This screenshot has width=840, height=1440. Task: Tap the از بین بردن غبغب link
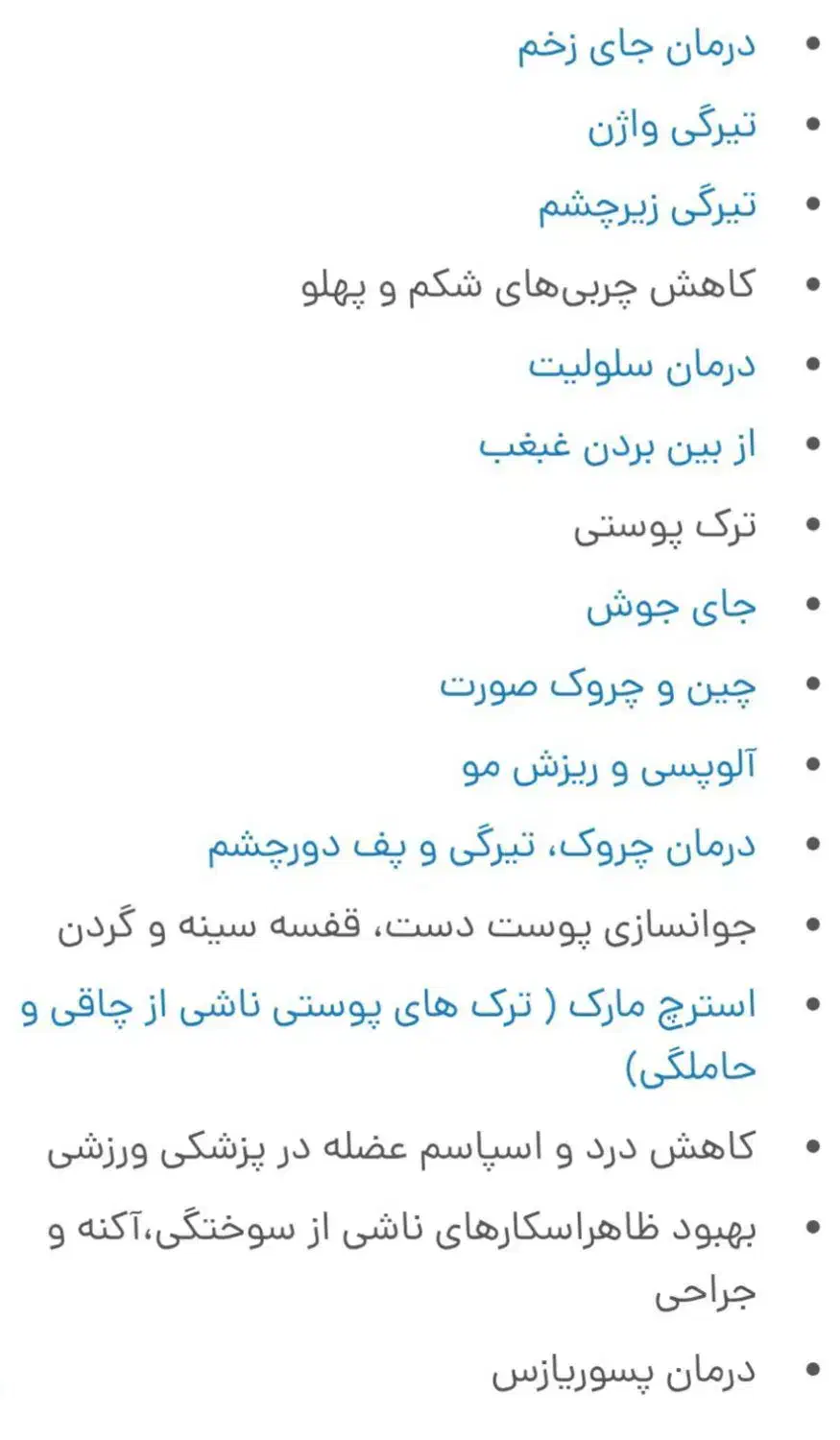tap(617, 445)
